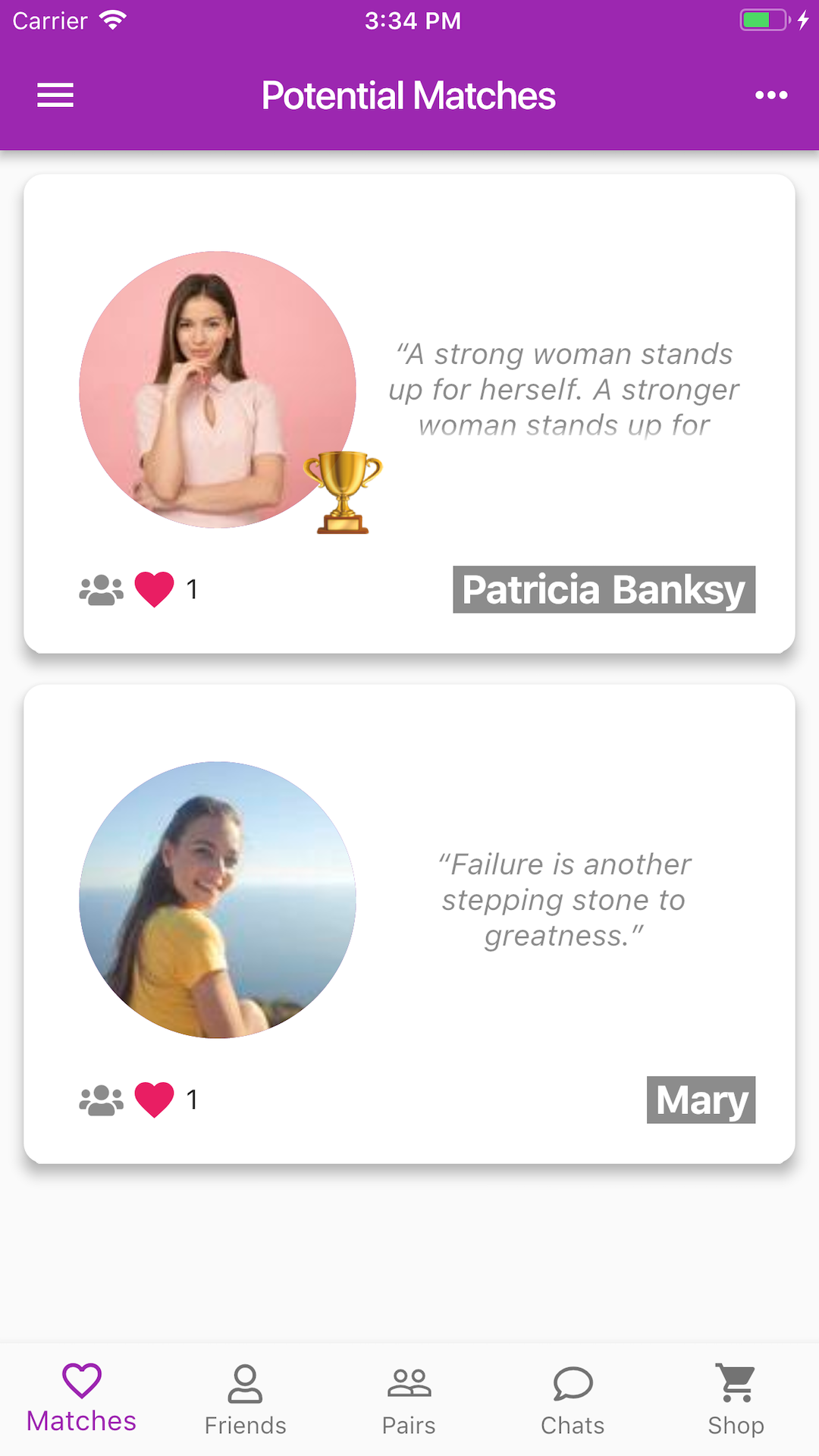Like Patricia Banksy with the heart icon
This screenshot has width=819, height=1456.
pyautogui.click(x=155, y=589)
